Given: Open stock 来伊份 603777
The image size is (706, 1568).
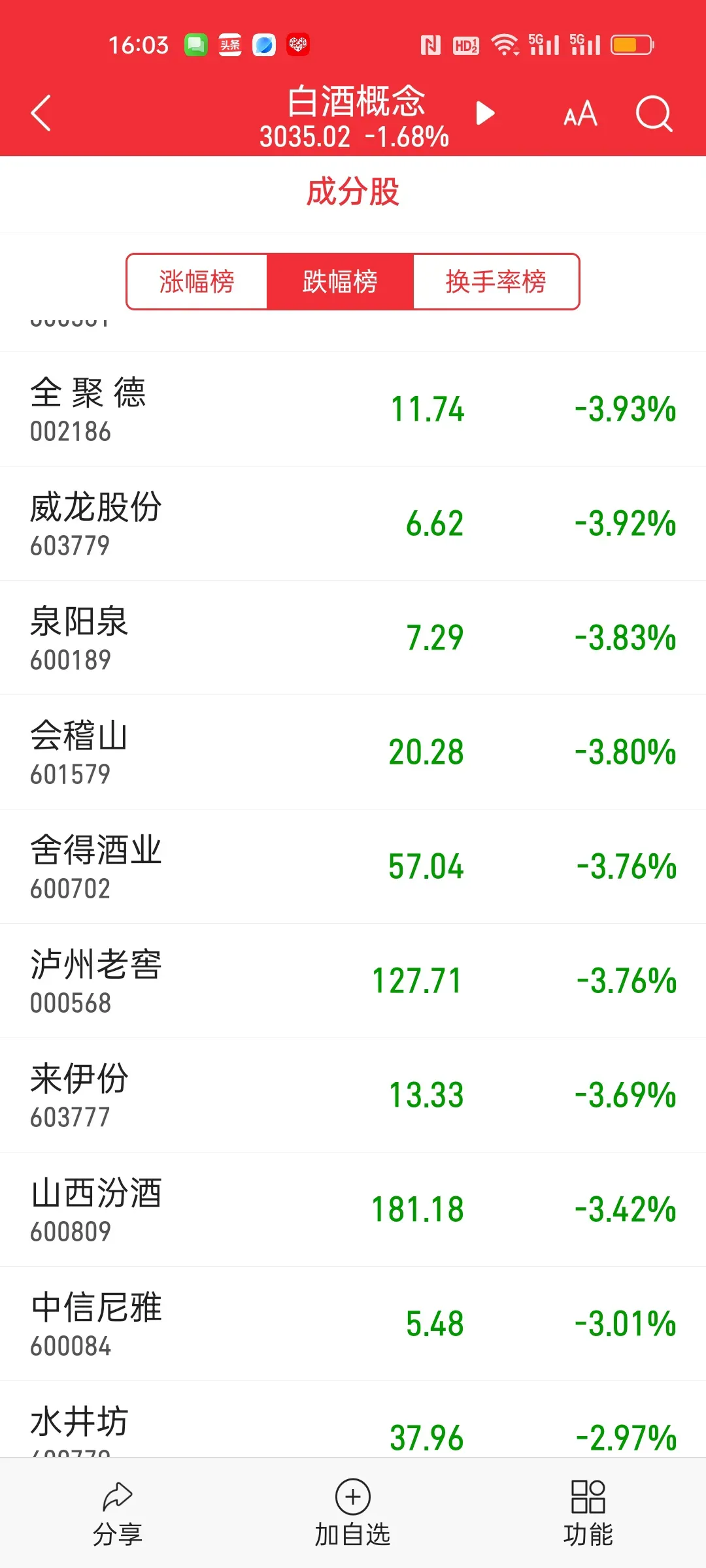Looking at the screenshot, I should pos(353,1096).
